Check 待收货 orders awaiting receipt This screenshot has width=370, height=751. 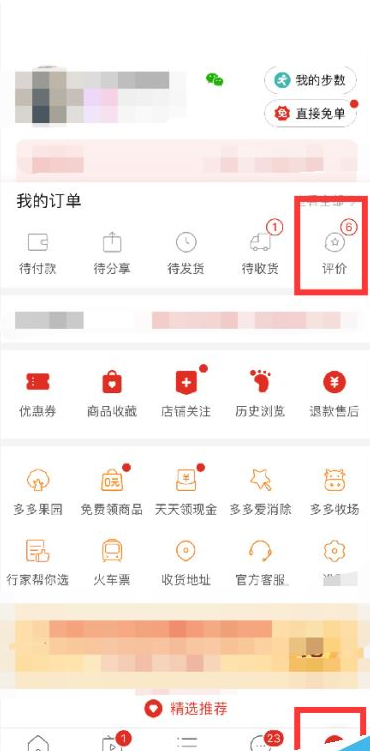point(260,251)
